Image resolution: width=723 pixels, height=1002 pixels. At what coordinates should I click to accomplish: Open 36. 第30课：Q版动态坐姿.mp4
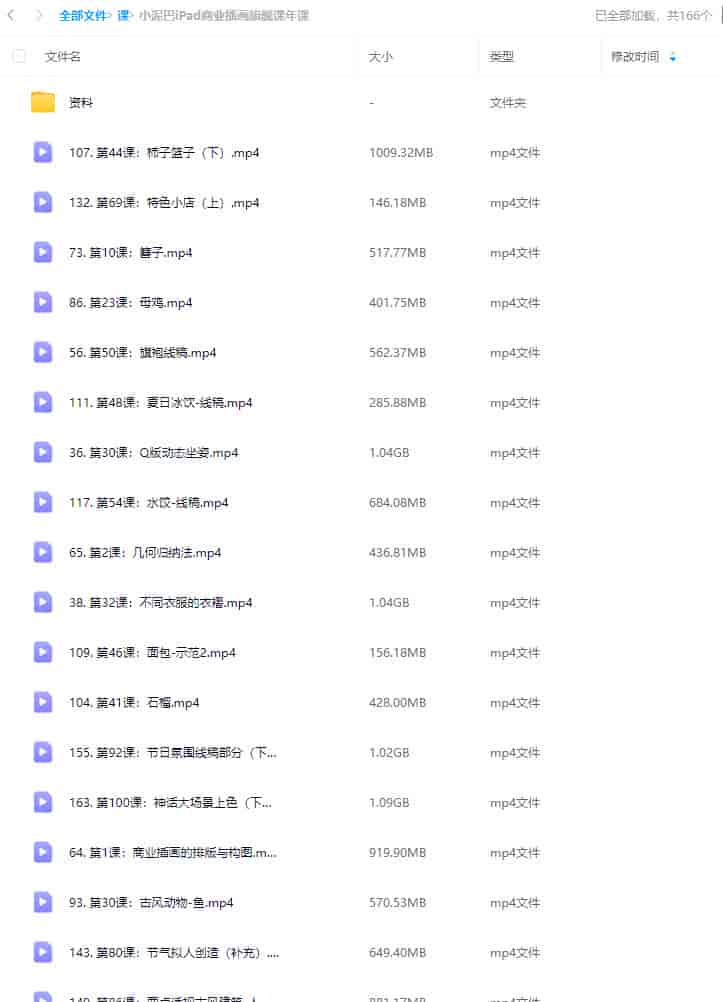pyautogui.click(x=153, y=453)
